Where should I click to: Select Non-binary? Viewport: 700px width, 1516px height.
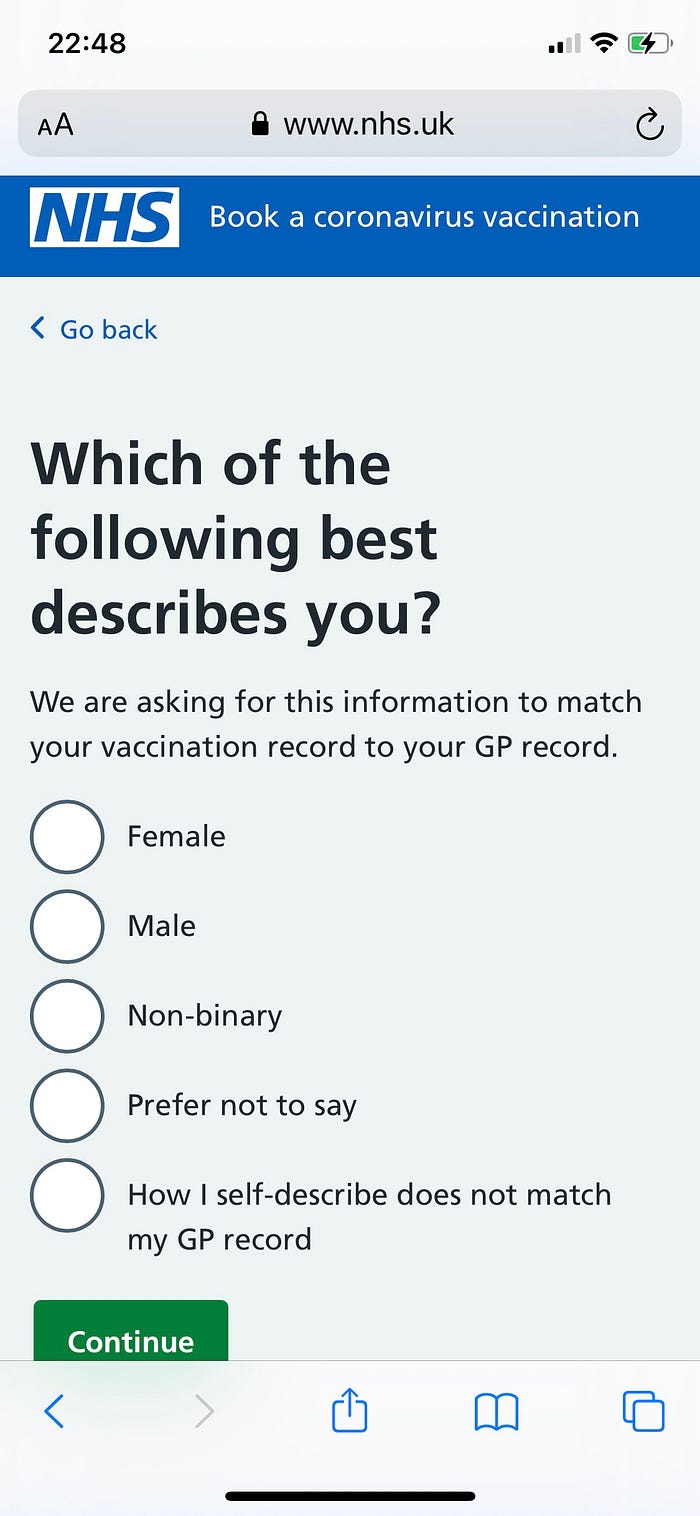(67, 1016)
